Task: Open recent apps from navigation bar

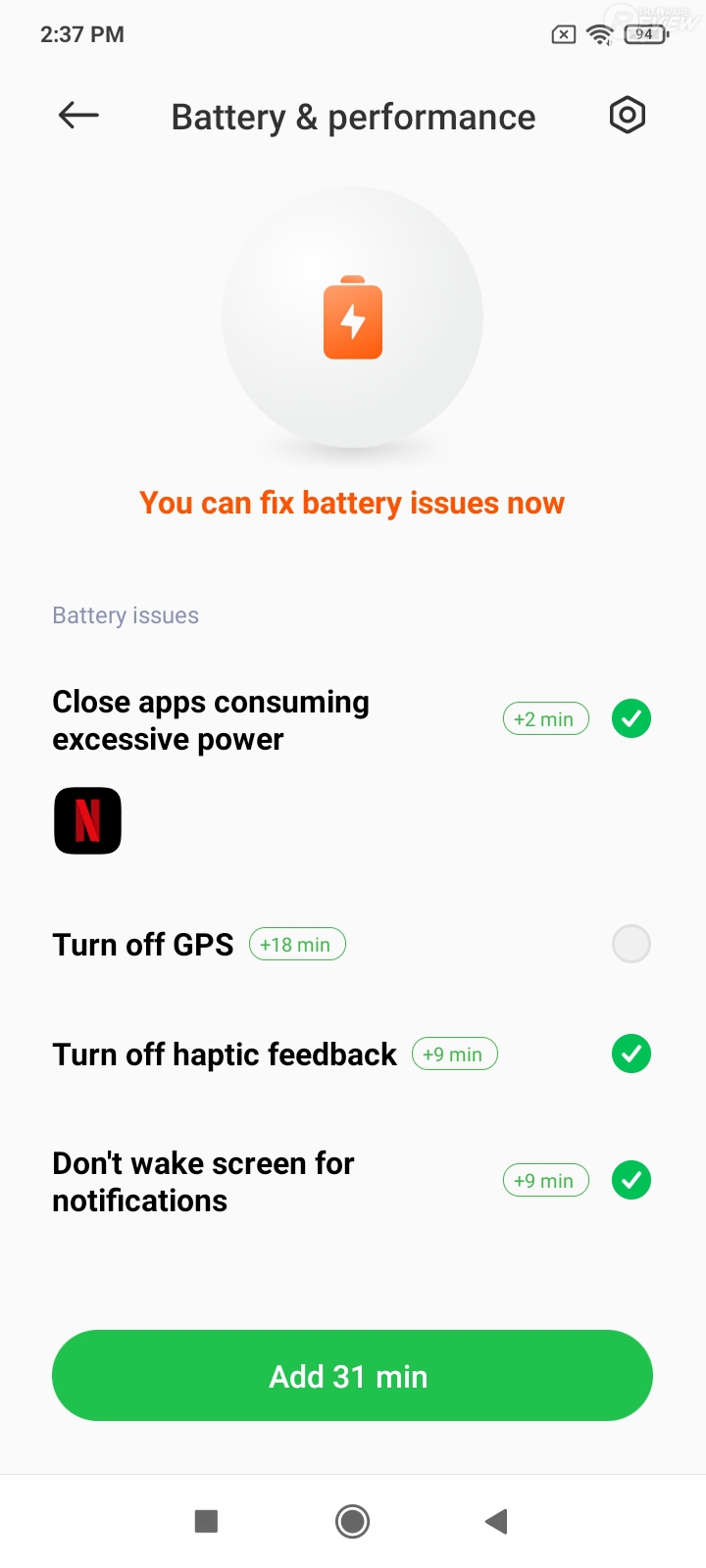Action: click(x=206, y=1521)
